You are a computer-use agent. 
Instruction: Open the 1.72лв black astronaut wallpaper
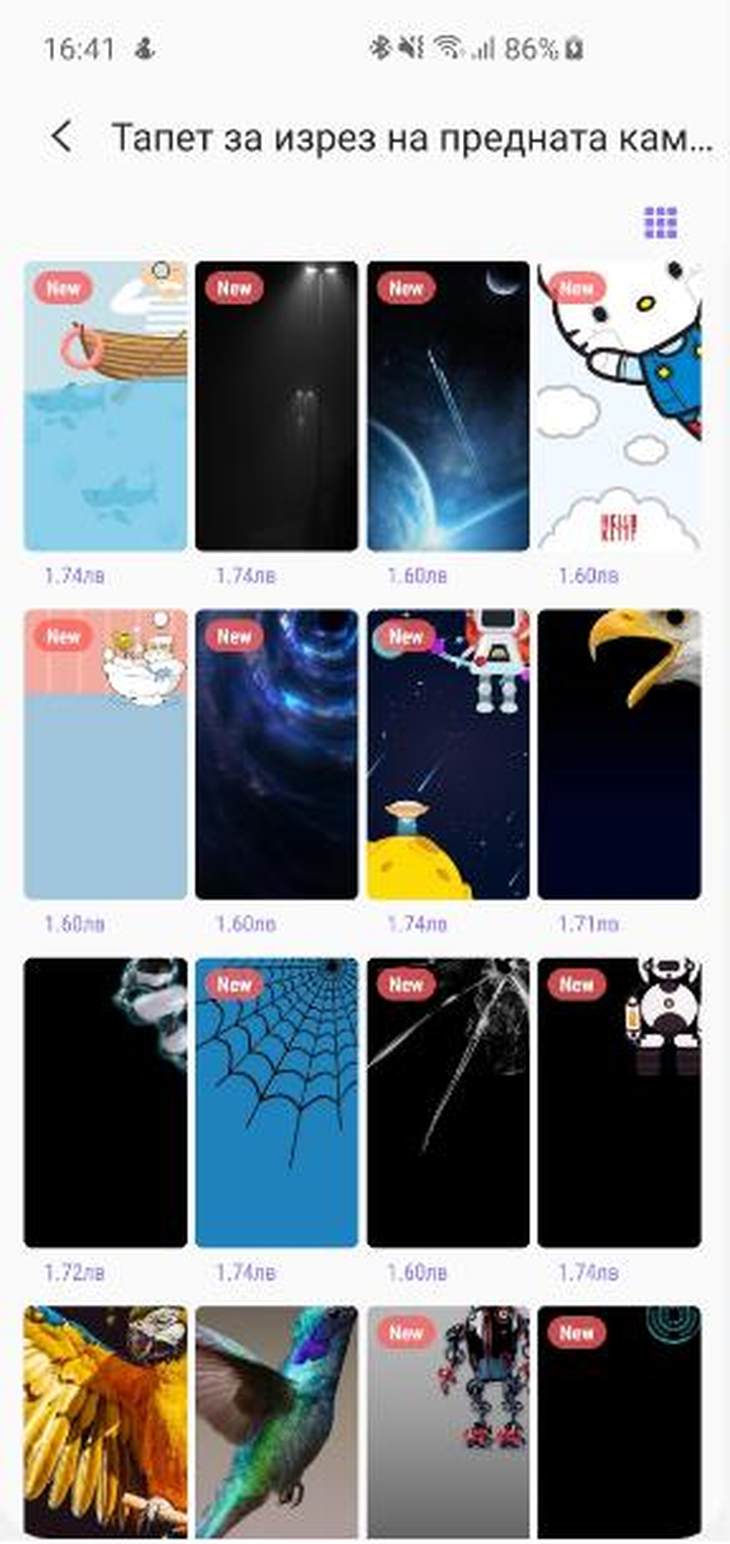pyautogui.click(x=105, y=1102)
